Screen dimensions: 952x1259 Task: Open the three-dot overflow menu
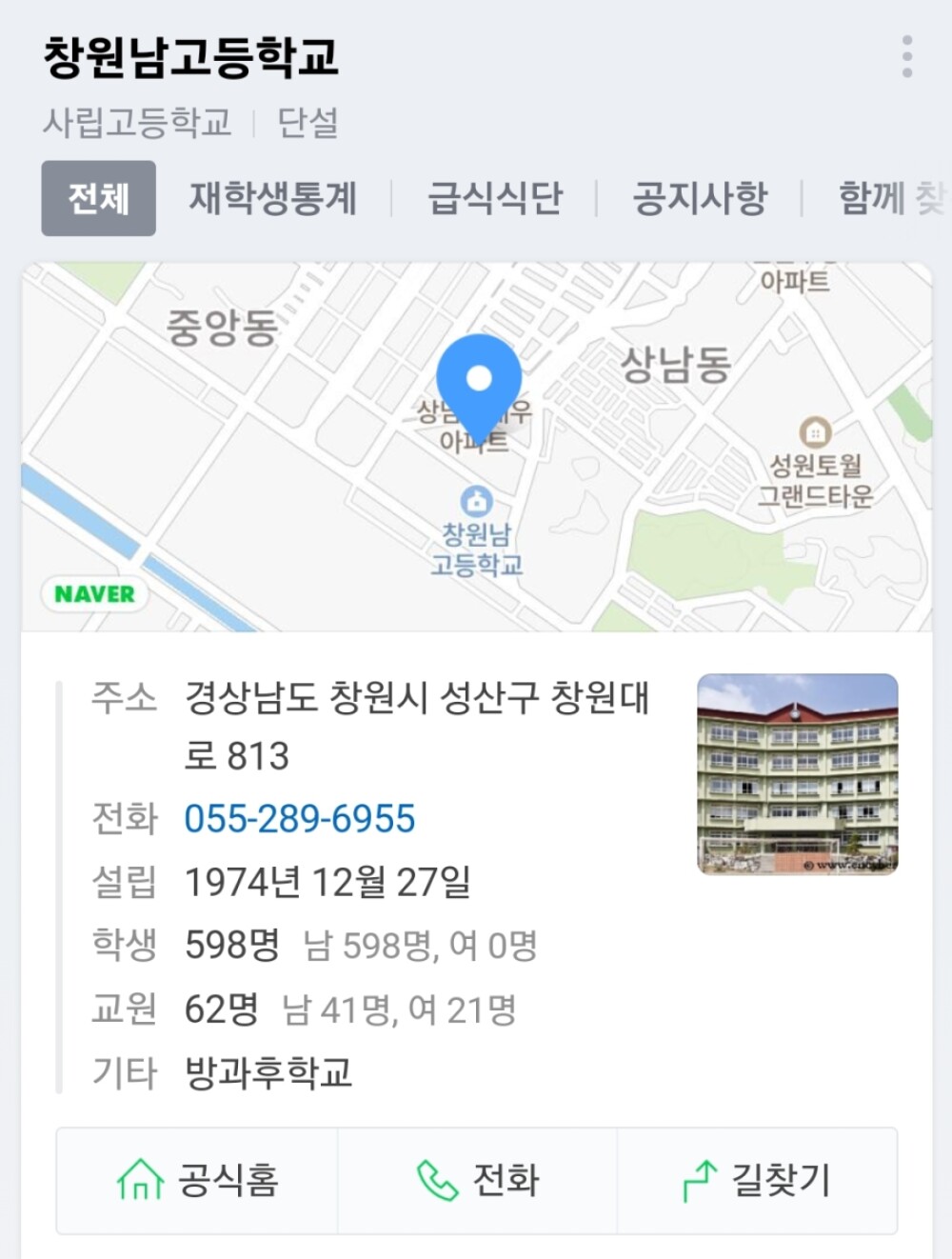pos(907,57)
